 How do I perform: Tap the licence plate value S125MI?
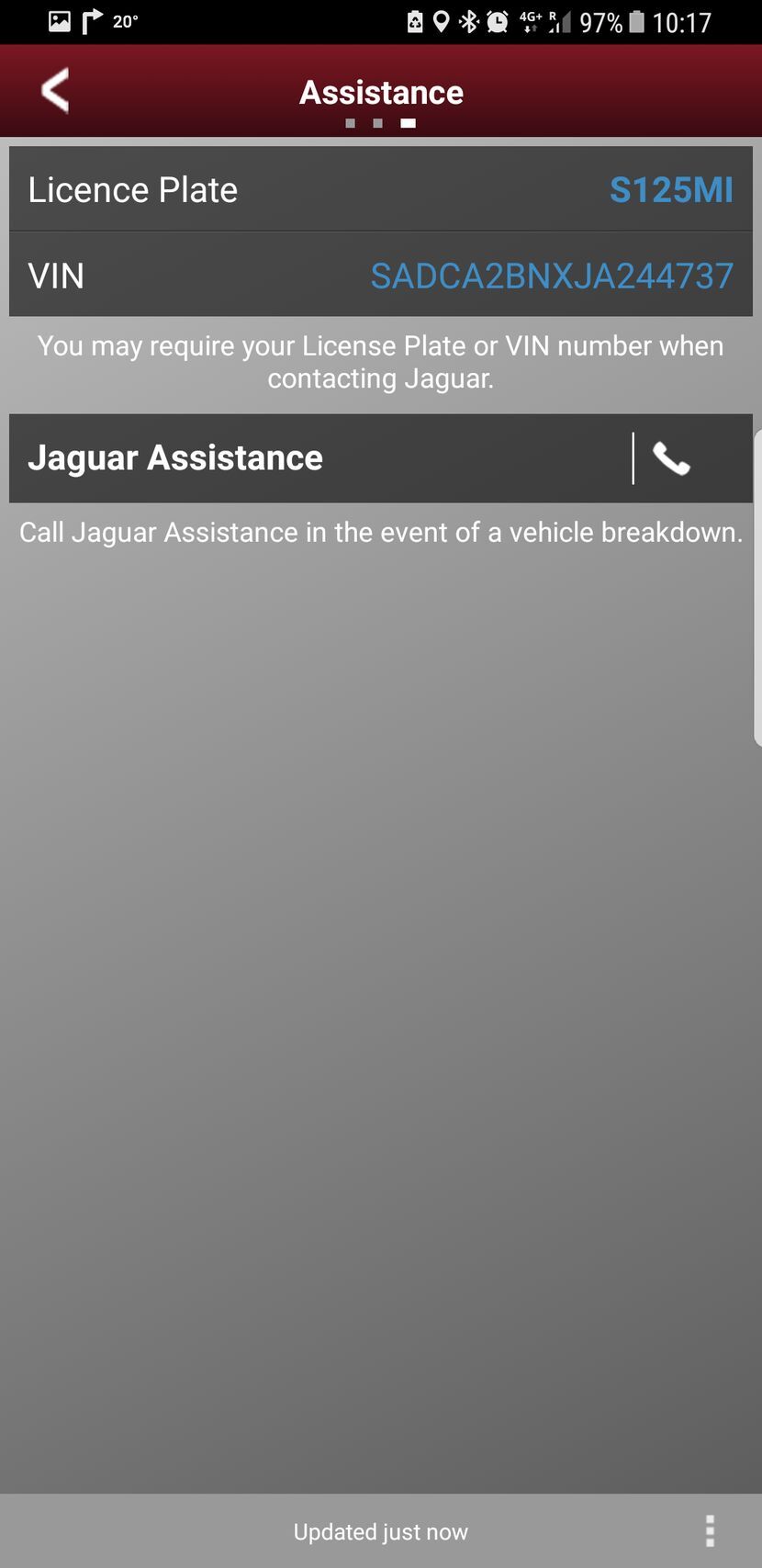click(x=671, y=190)
